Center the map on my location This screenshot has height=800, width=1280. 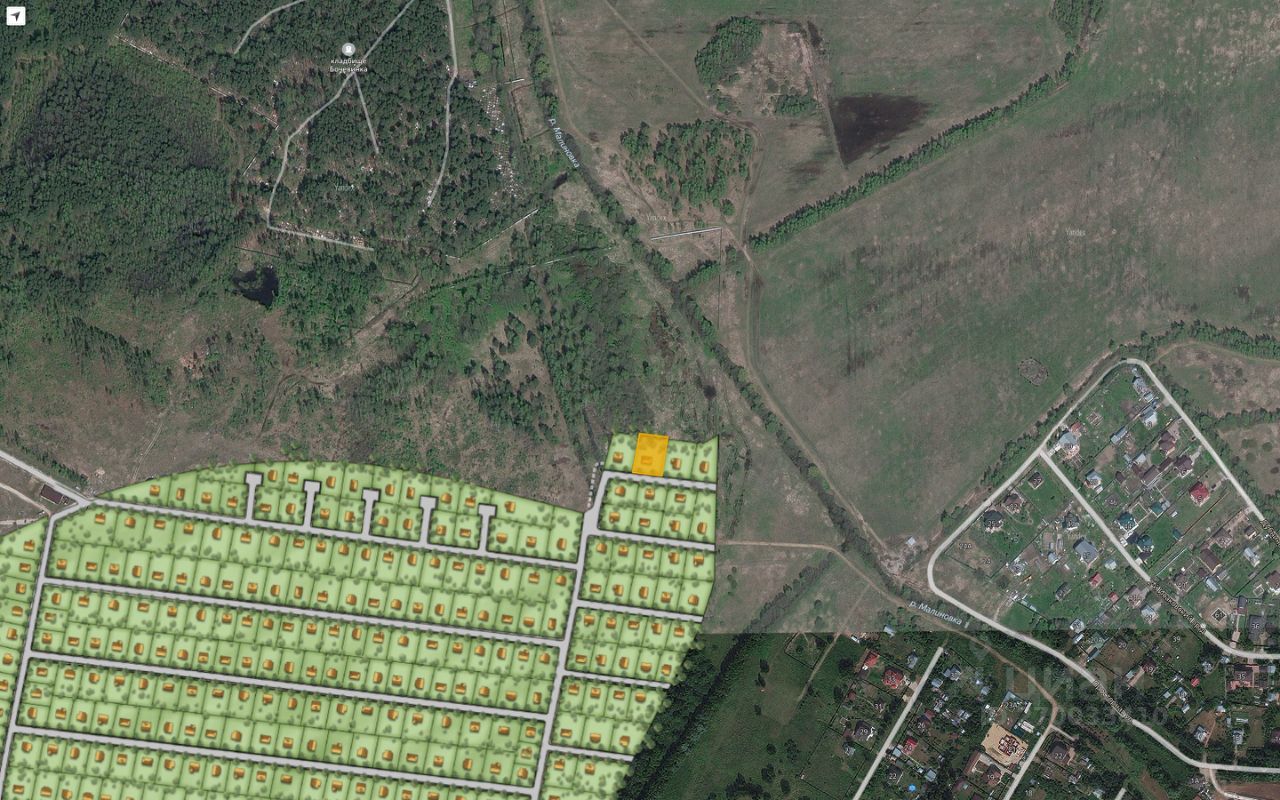(x=15, y=15)
